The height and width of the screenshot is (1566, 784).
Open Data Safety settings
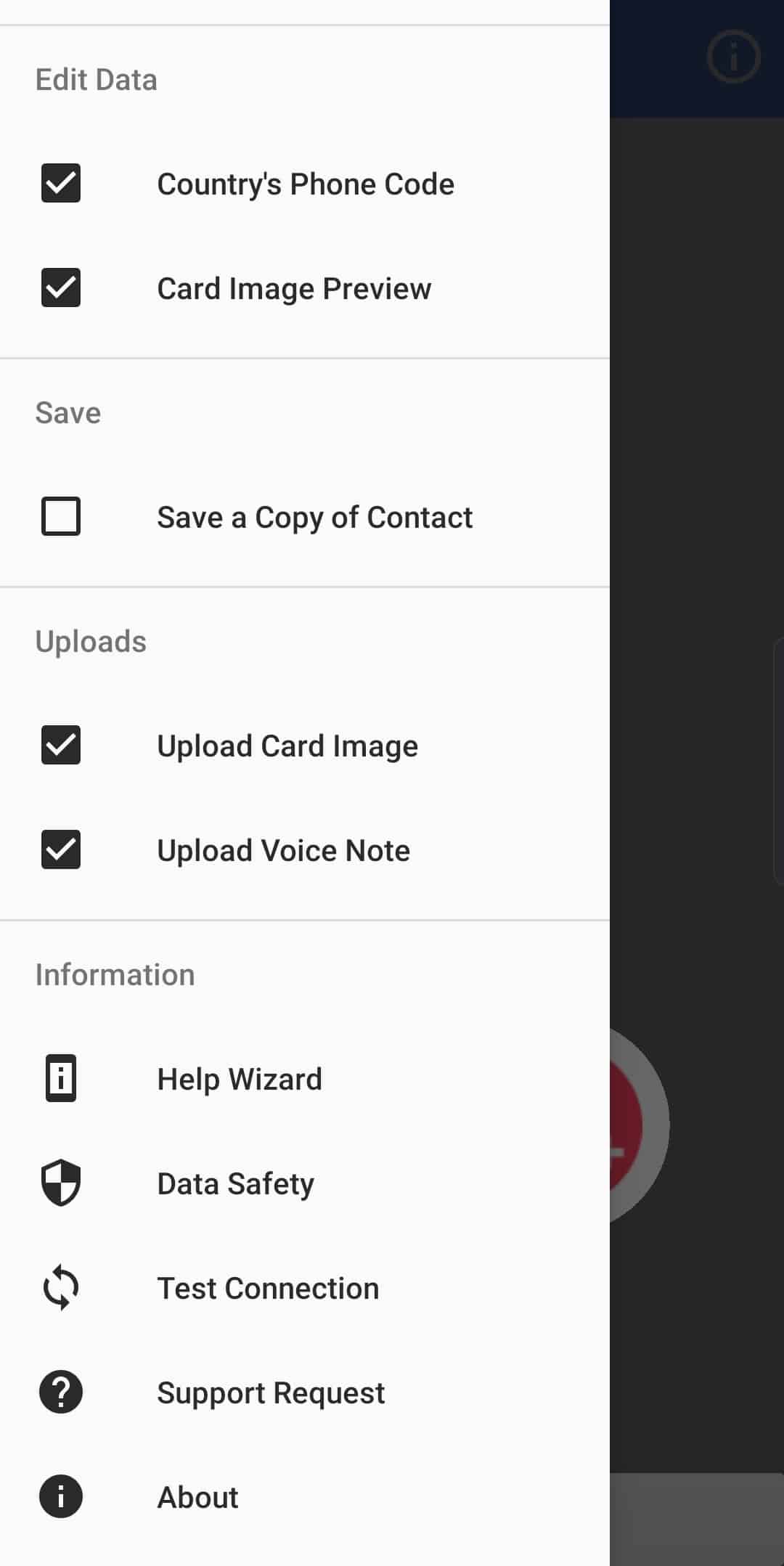point(234,1183)
